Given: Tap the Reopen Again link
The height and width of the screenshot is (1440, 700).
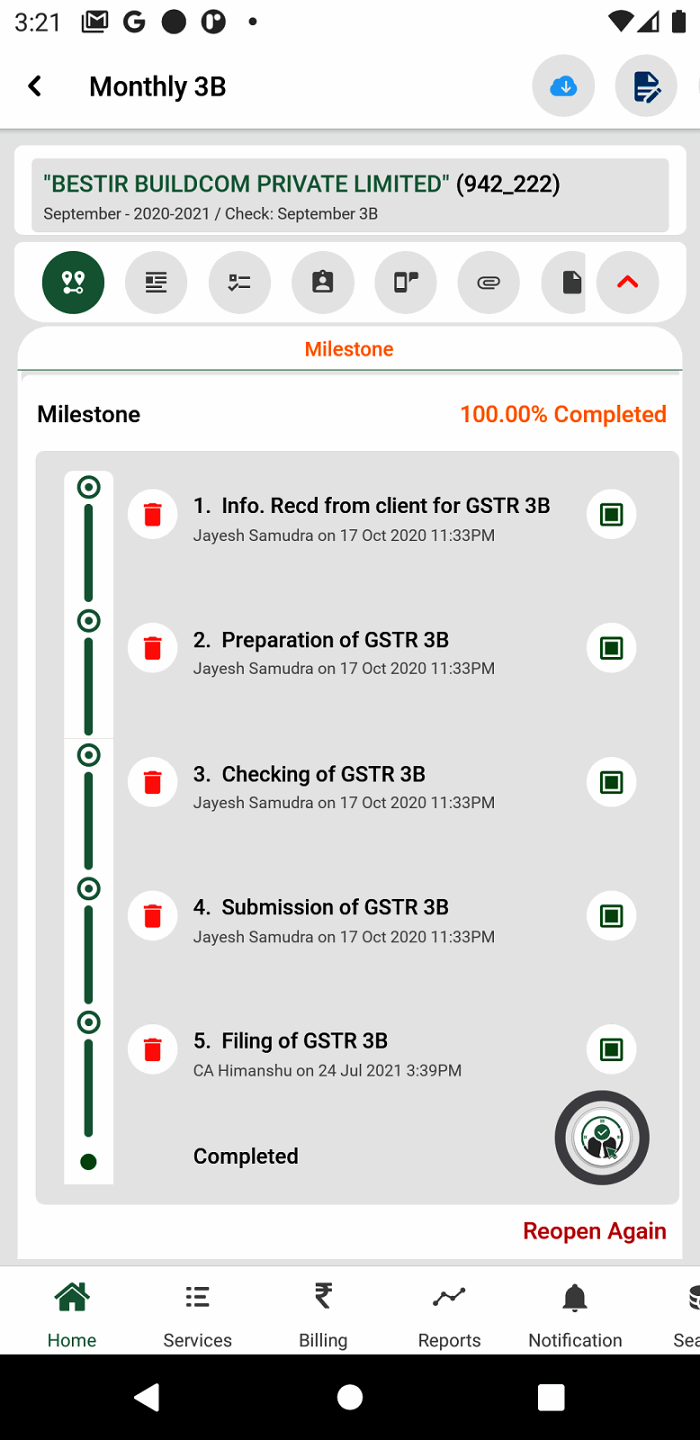Looking at the screenshot, I should click(594, 1231).
